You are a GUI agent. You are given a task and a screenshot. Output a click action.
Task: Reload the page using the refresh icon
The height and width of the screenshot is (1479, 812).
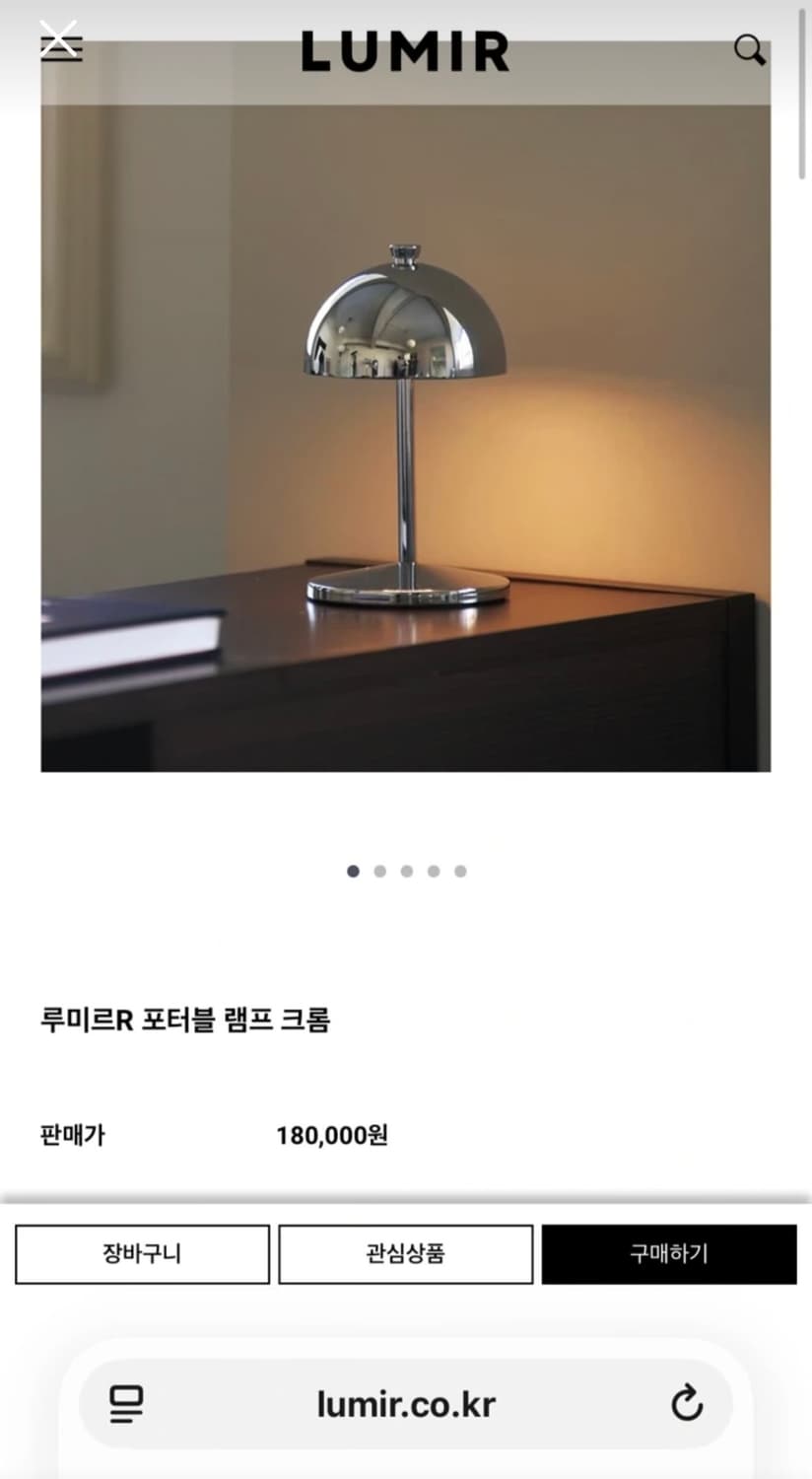point(687,1404)
